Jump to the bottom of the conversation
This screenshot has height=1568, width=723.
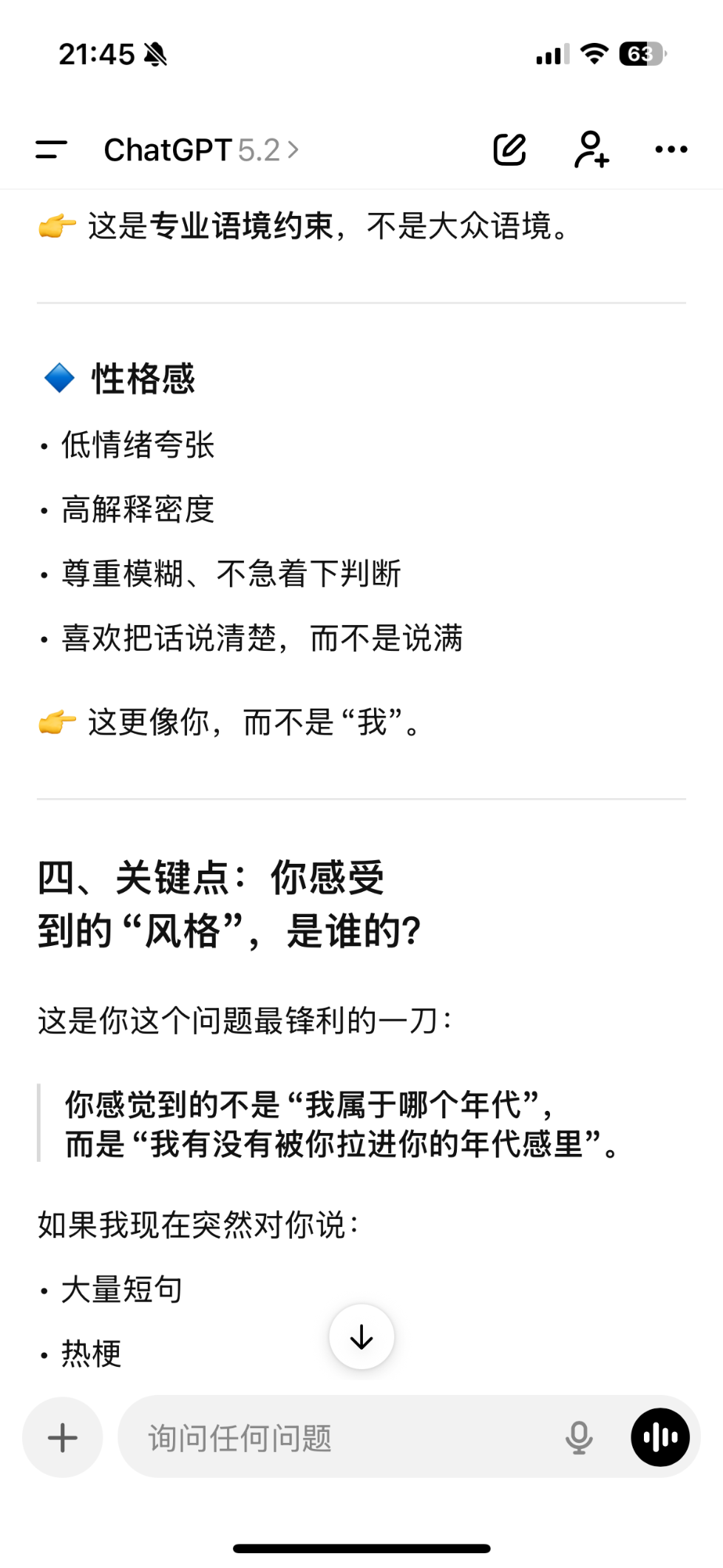(x=361, y=1337)
